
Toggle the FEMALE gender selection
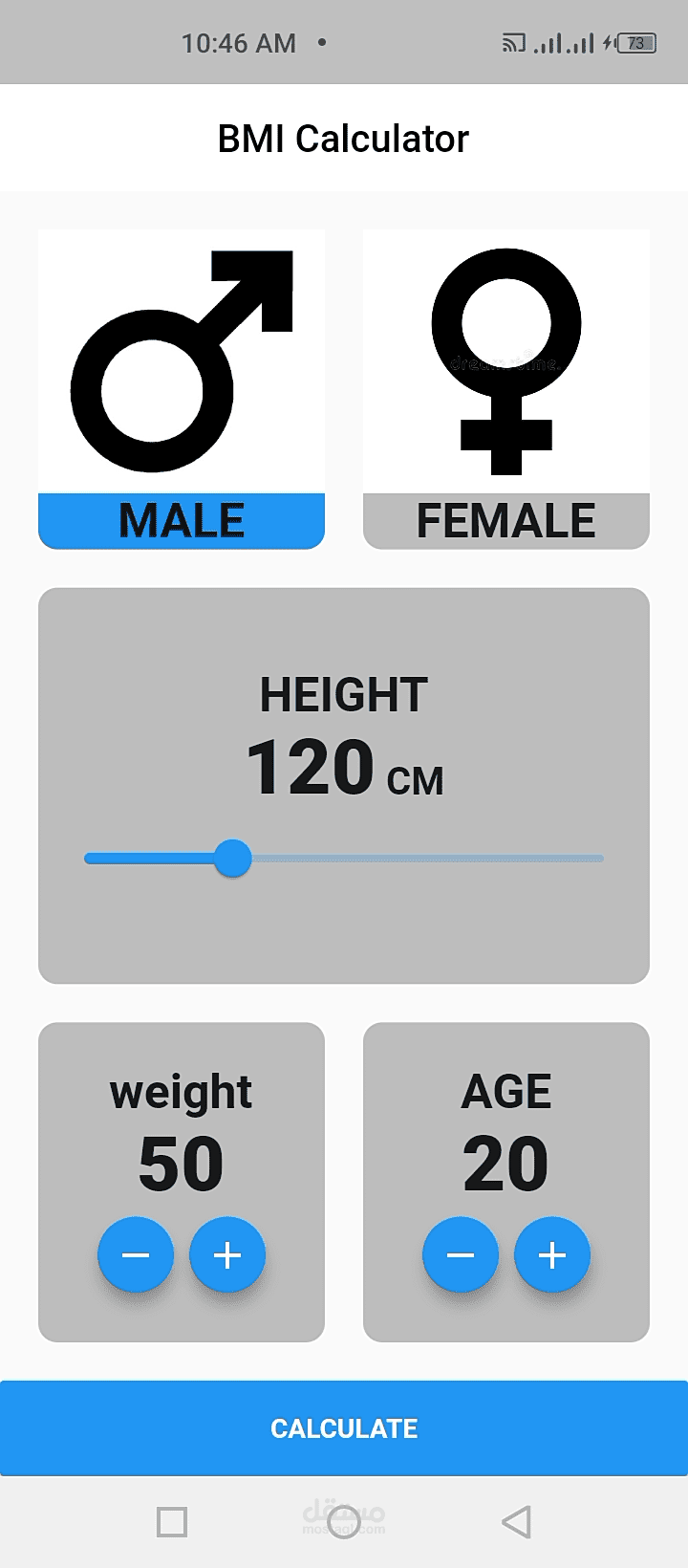(x=506, y=521)
